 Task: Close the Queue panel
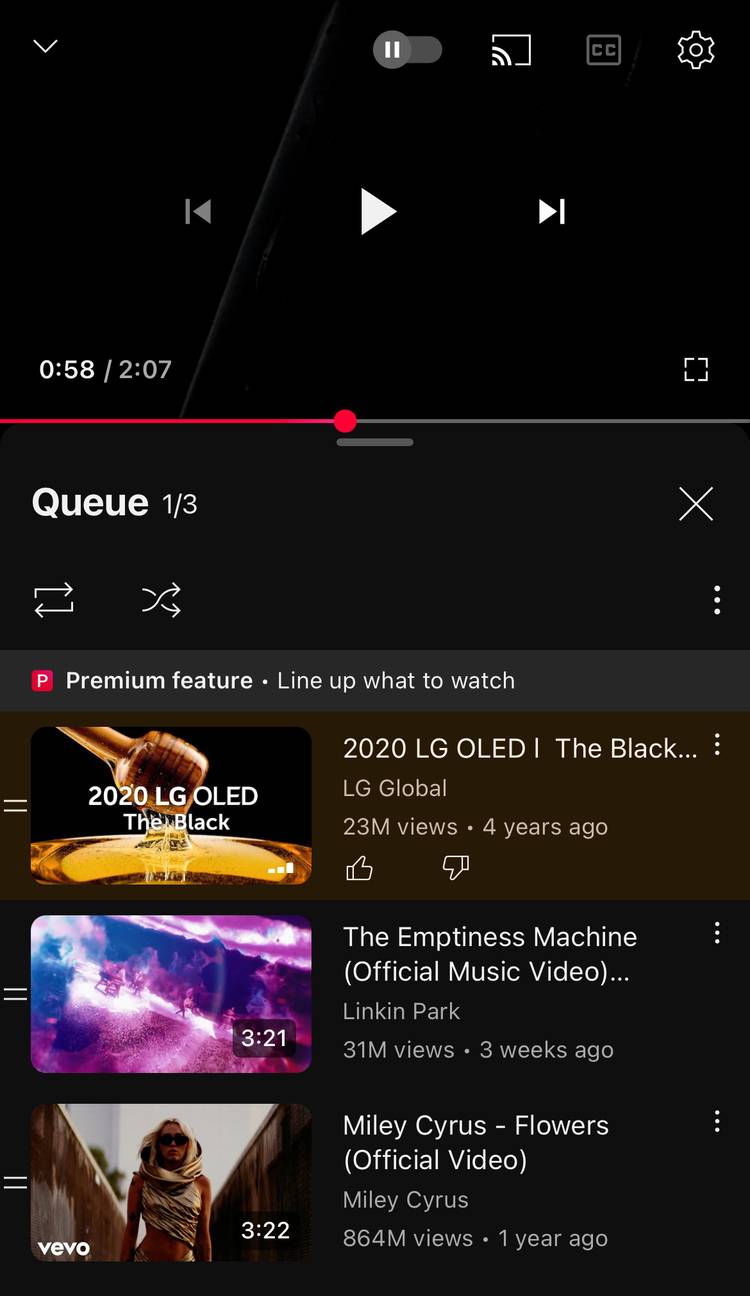696,504
